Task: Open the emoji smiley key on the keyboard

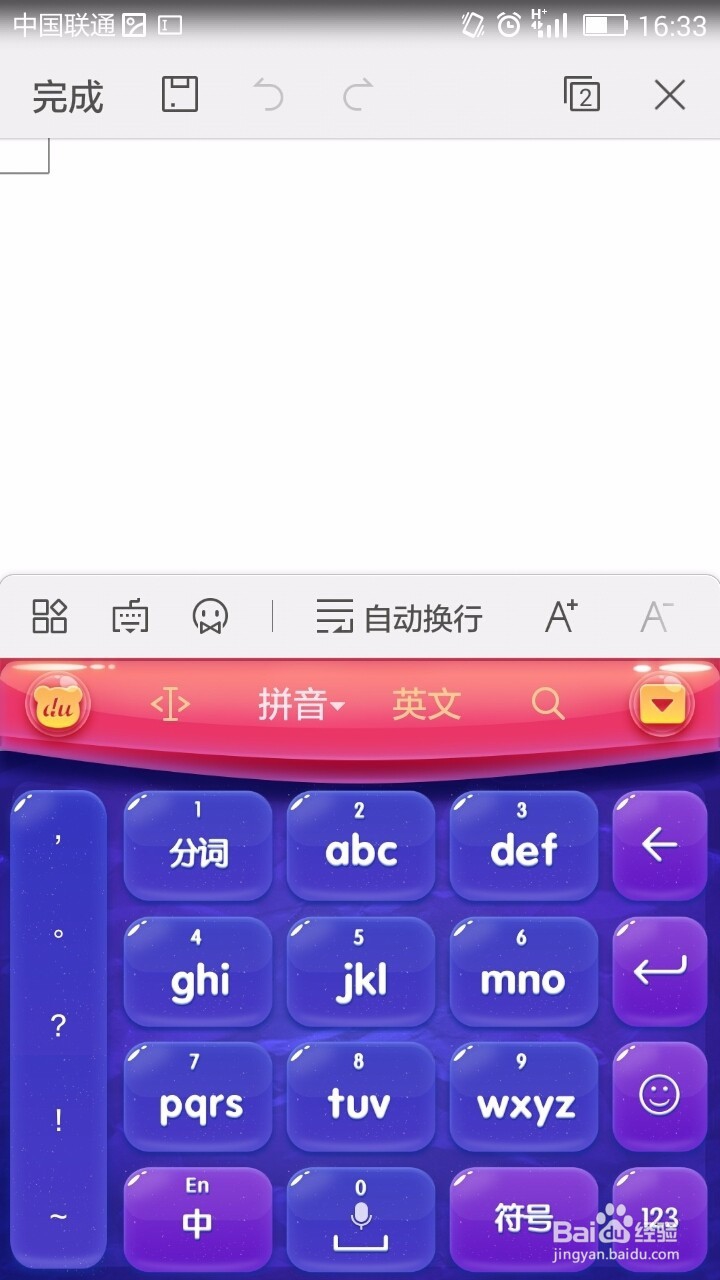Action: 659,1097
